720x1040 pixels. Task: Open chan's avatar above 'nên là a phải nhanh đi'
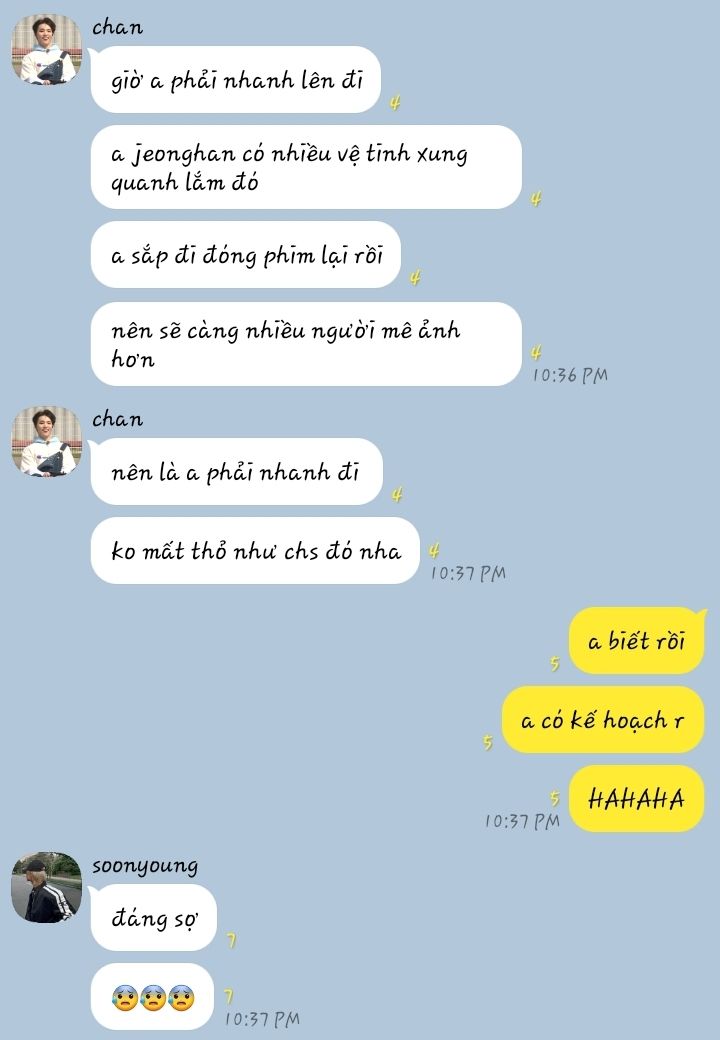(46, 442)
